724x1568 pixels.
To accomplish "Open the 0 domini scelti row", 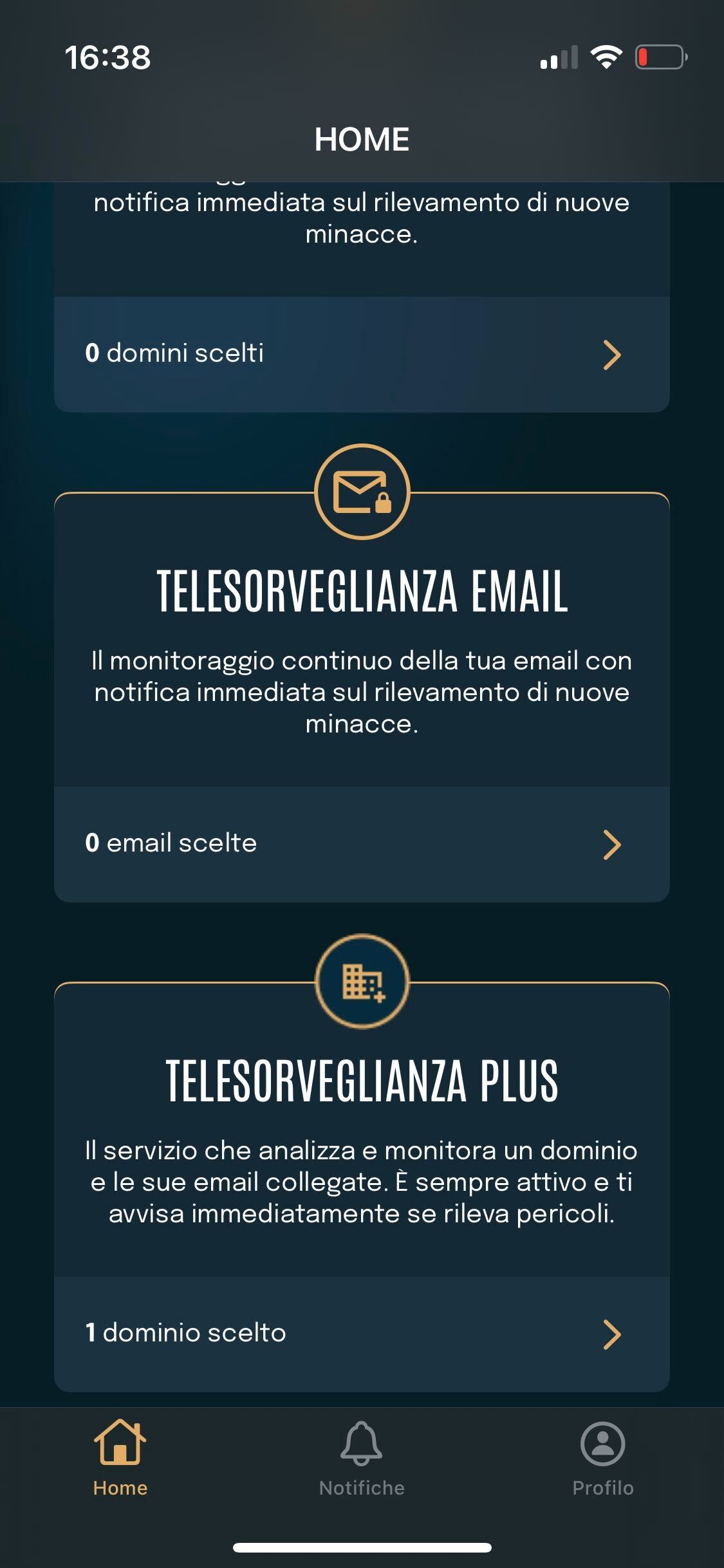I will coord(362,354).
